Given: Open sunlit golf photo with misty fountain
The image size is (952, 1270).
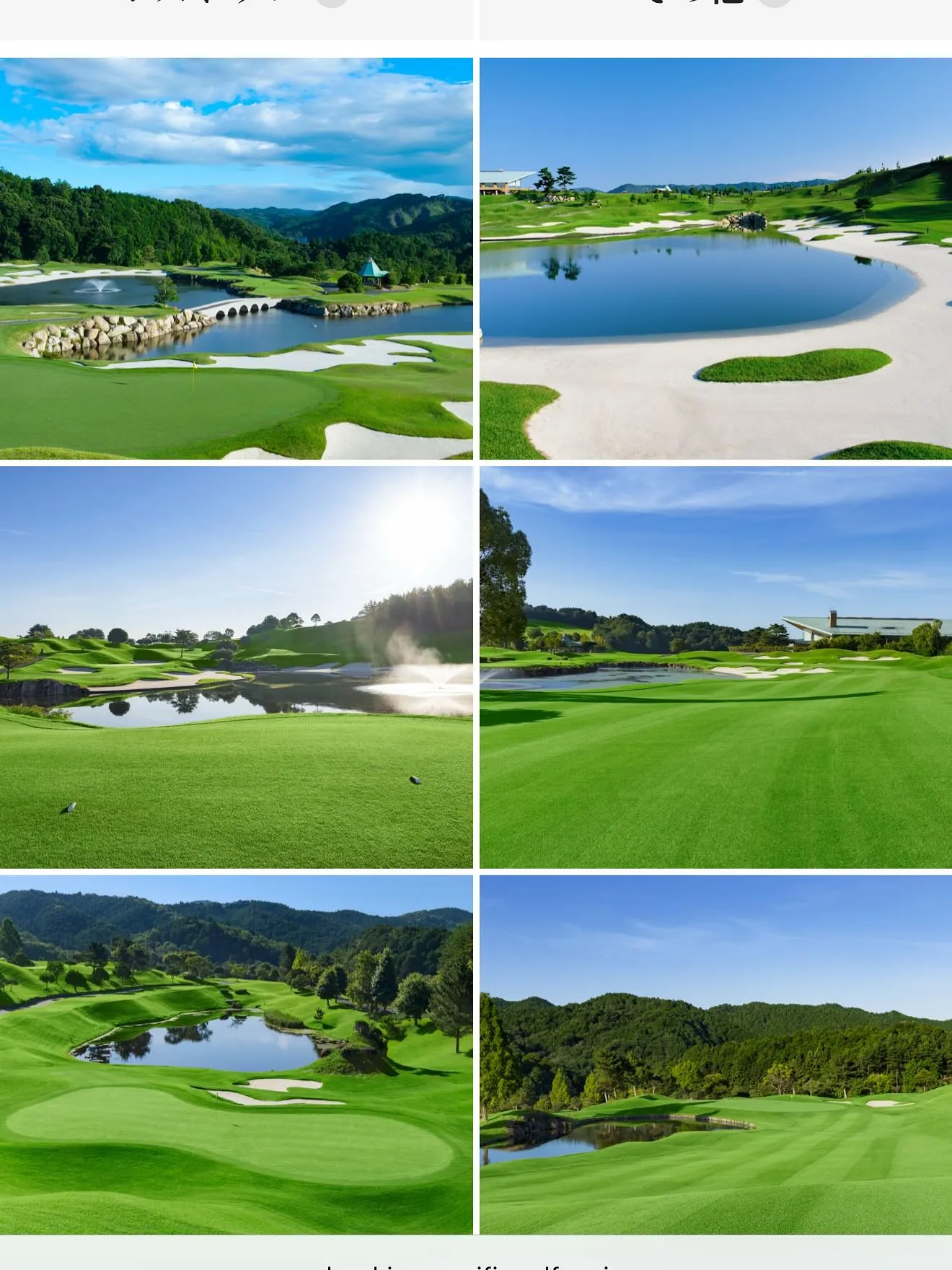Looking at the screenshot, I should pos(236,667).
